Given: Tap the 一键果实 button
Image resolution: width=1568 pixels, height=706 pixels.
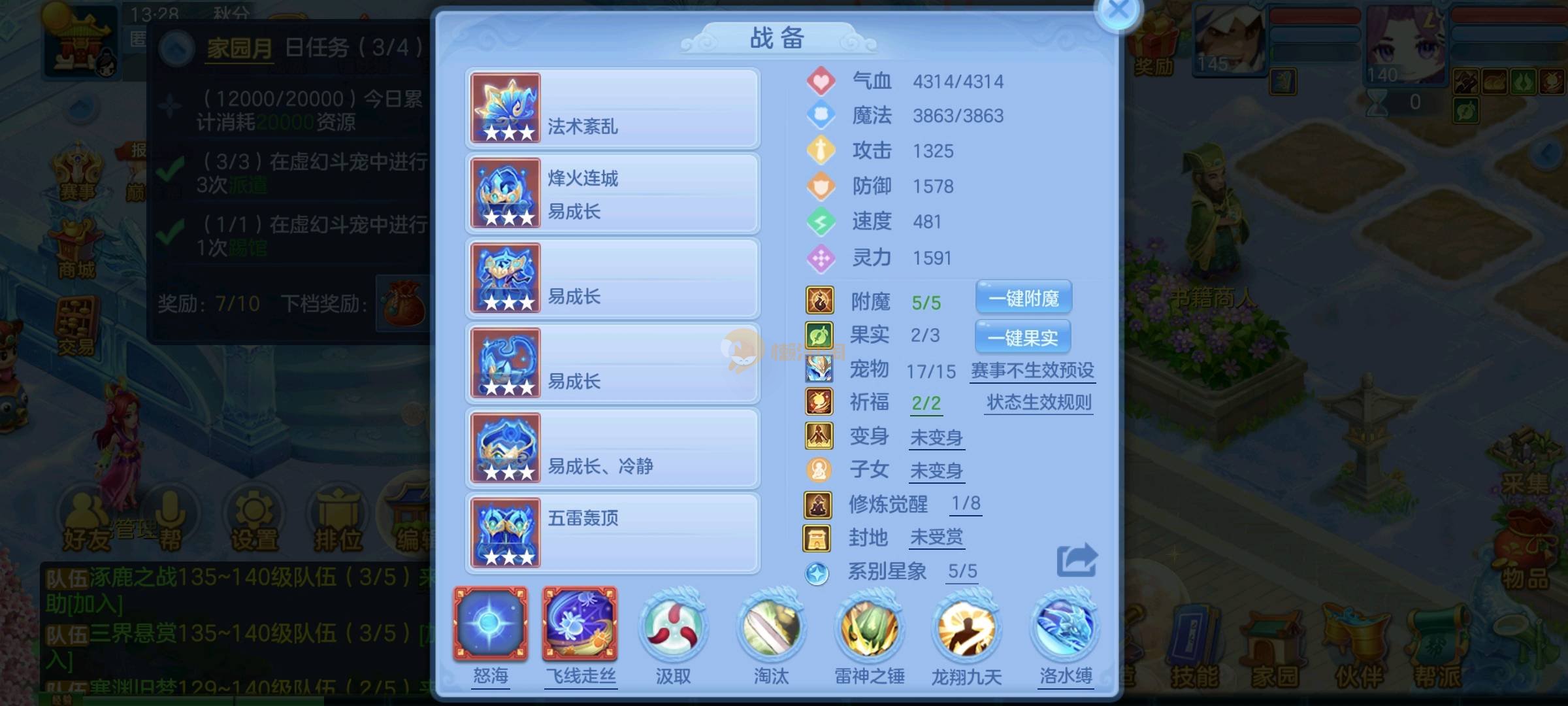Looking at the screenshot, I should pyautogui.click(x=1022, y=337).
